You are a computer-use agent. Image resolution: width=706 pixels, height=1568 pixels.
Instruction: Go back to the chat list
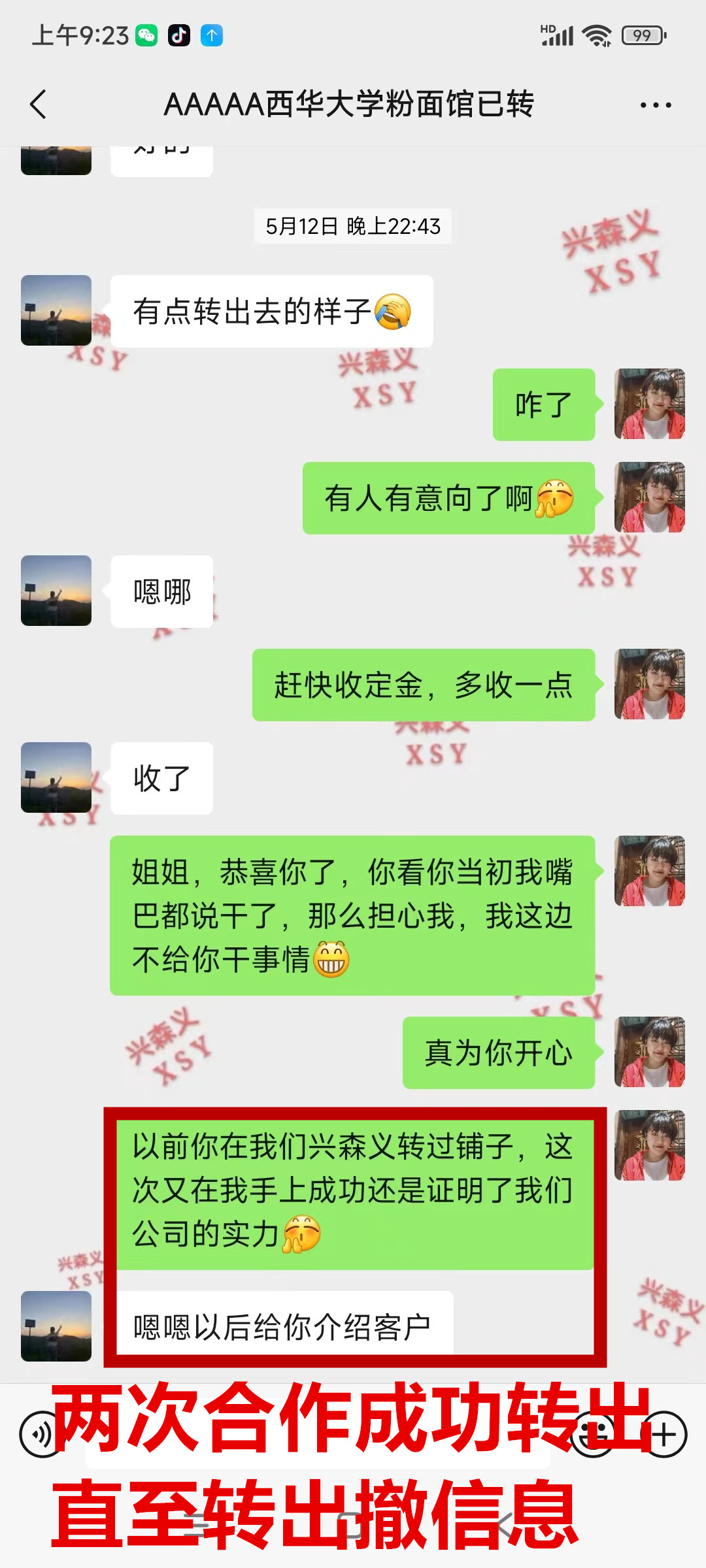click(39, 105)
